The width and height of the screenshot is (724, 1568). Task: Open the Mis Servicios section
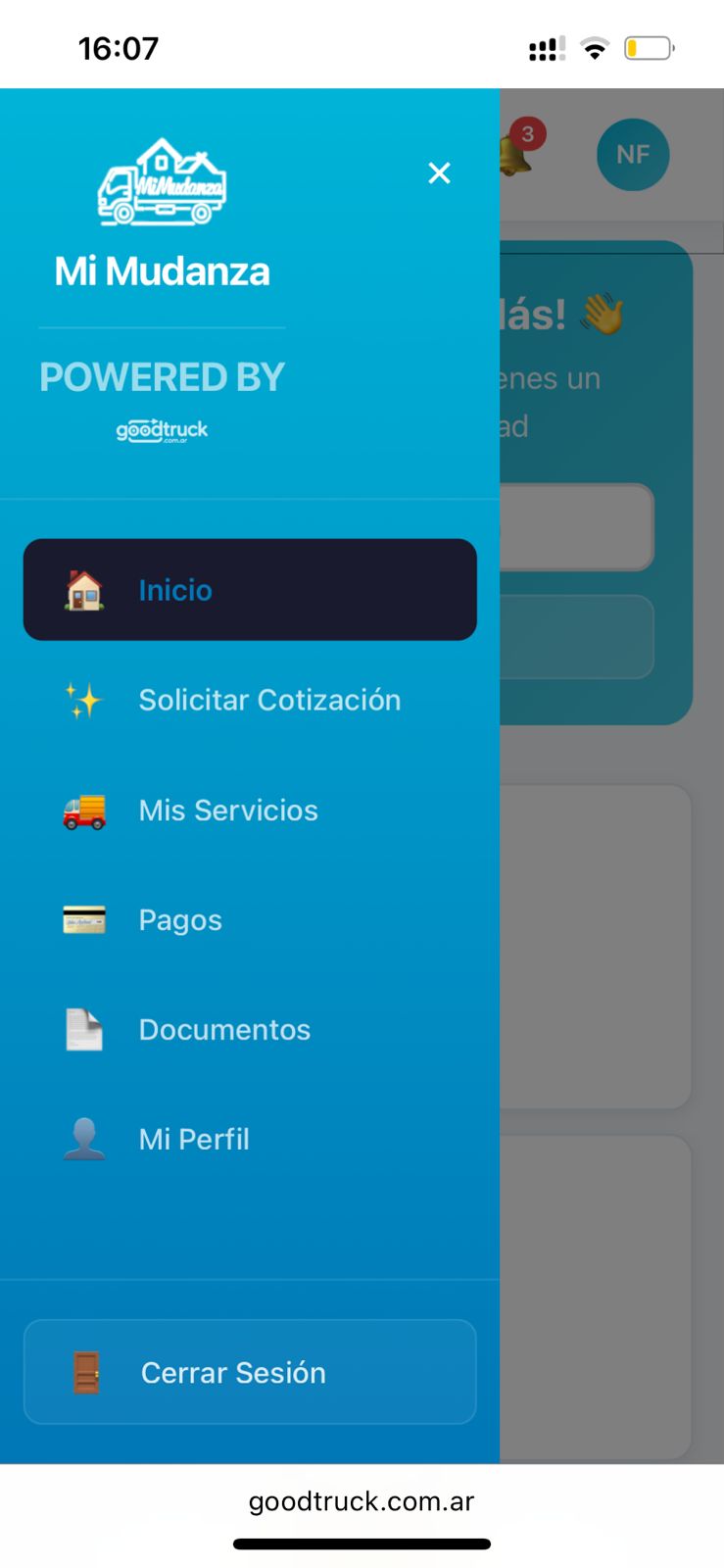pos(227,810)
